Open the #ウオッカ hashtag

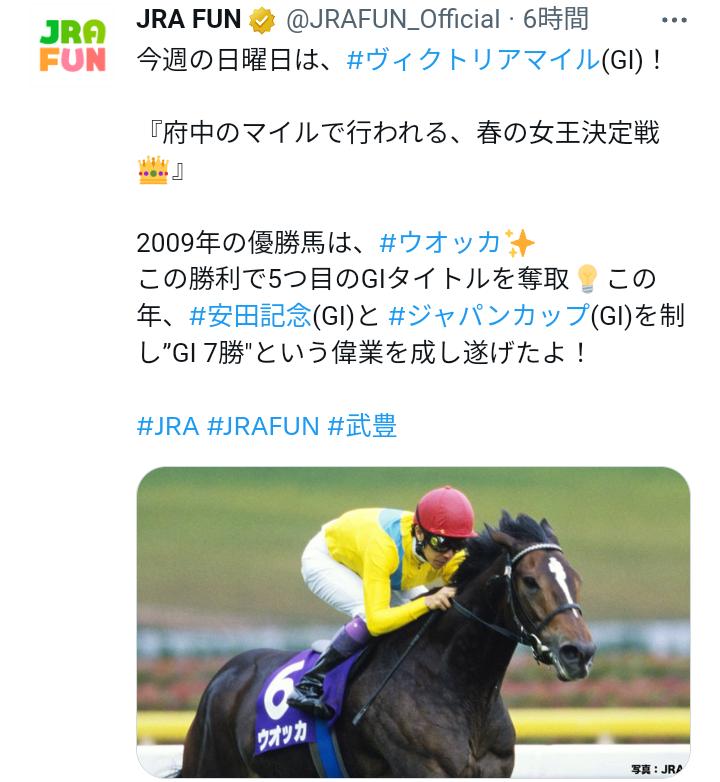point(439,241)
